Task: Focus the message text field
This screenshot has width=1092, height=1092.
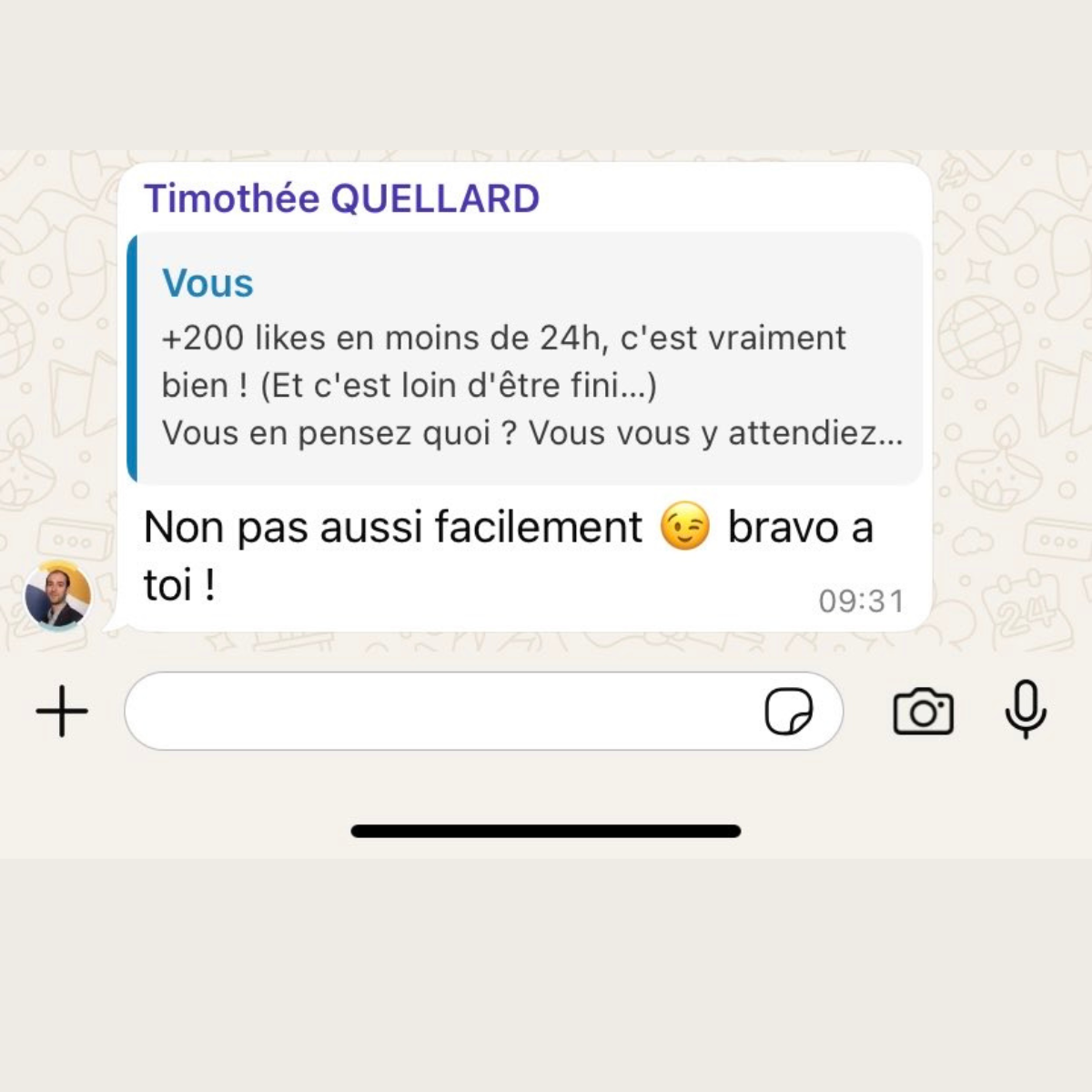Action: click(x=437, y=711)
